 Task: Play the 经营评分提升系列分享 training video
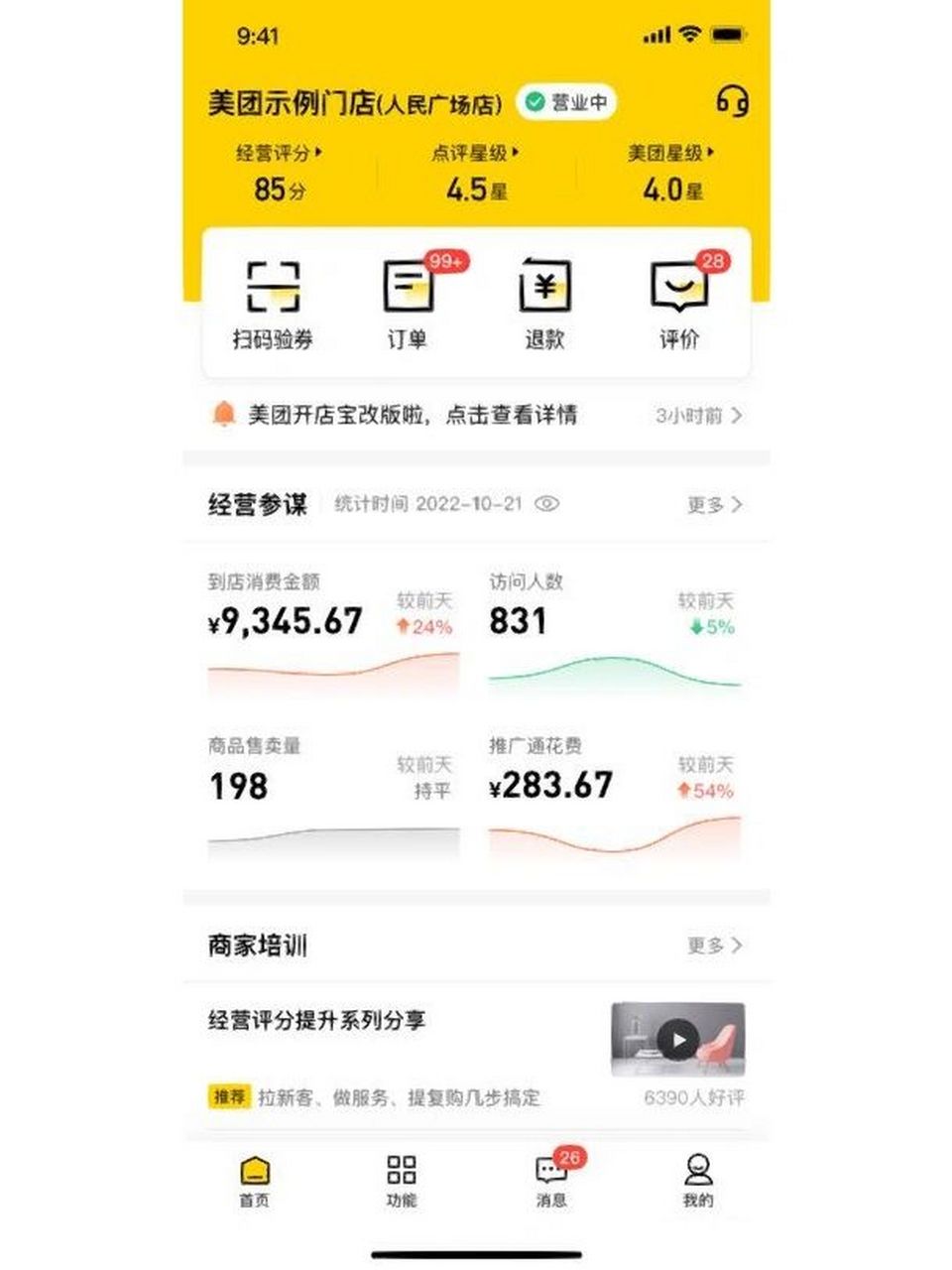click(678, 1041)
